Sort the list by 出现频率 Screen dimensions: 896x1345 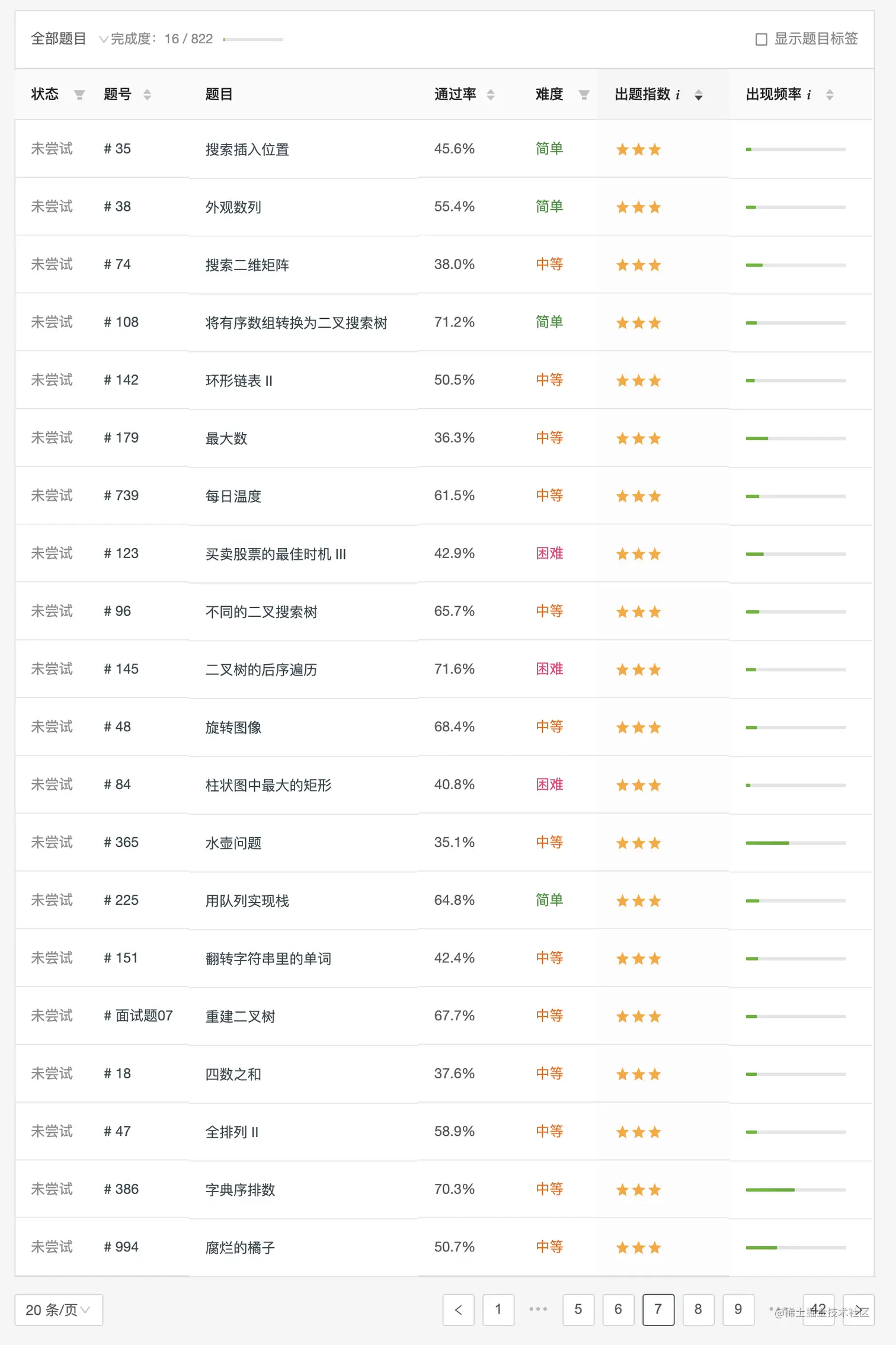pyautogui.click(x=830, y=95)
